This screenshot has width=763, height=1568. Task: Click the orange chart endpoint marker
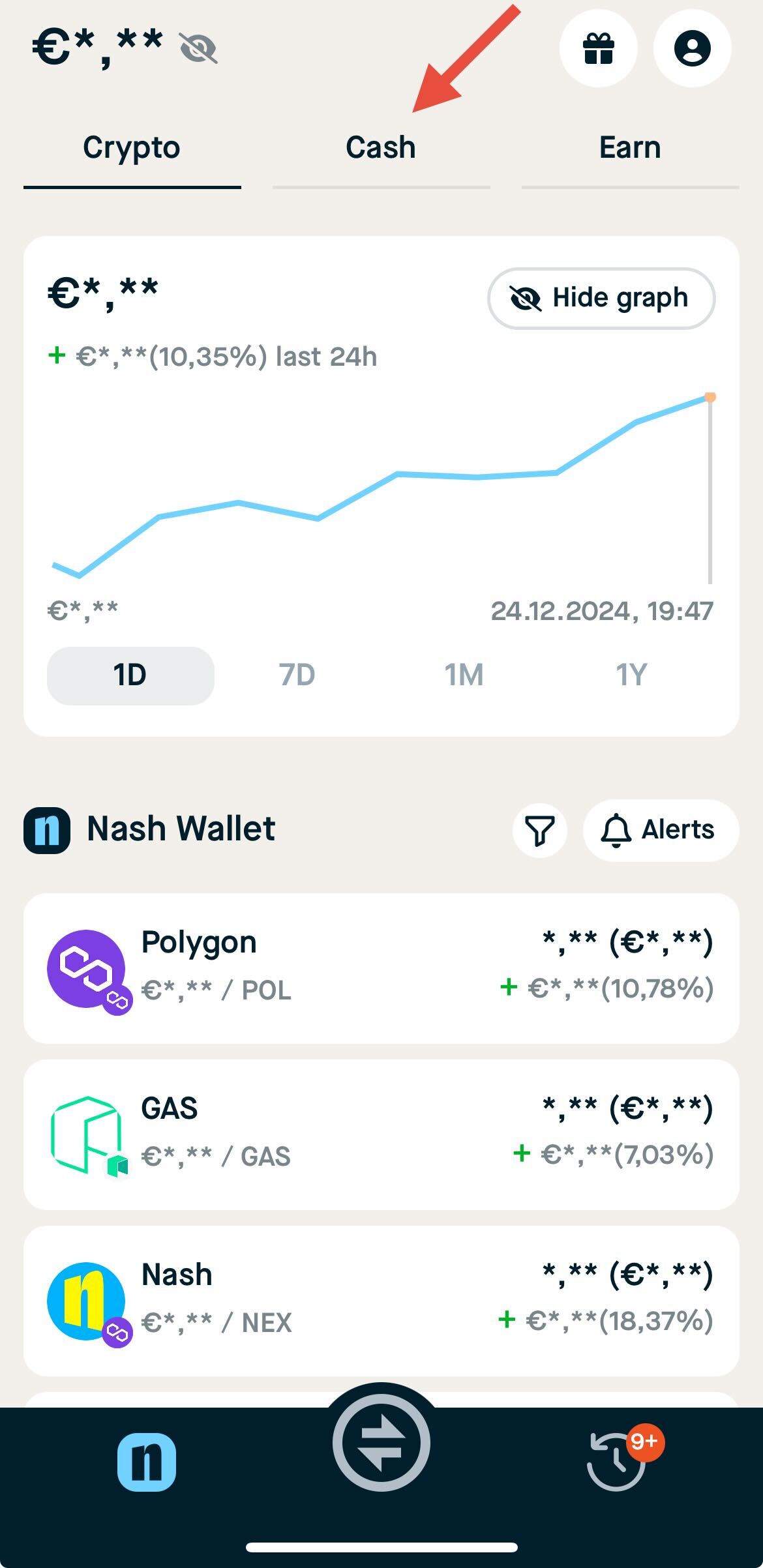[x=710, y=396]
